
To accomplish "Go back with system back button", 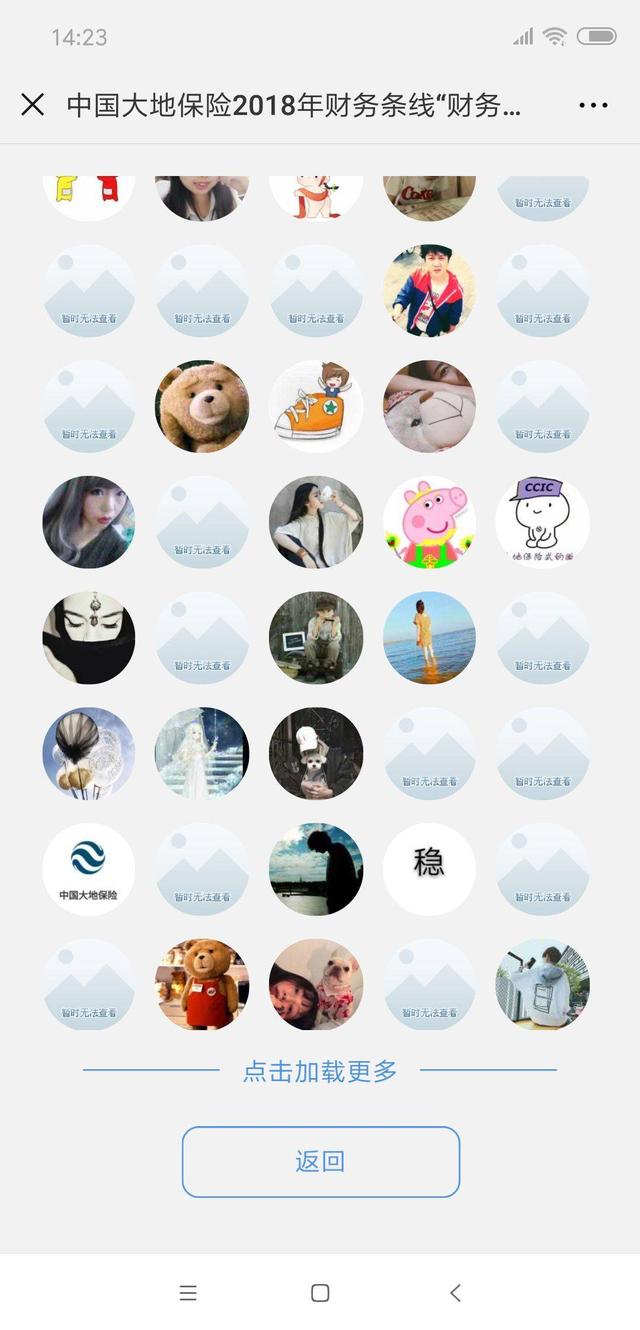I will 455,1293.
